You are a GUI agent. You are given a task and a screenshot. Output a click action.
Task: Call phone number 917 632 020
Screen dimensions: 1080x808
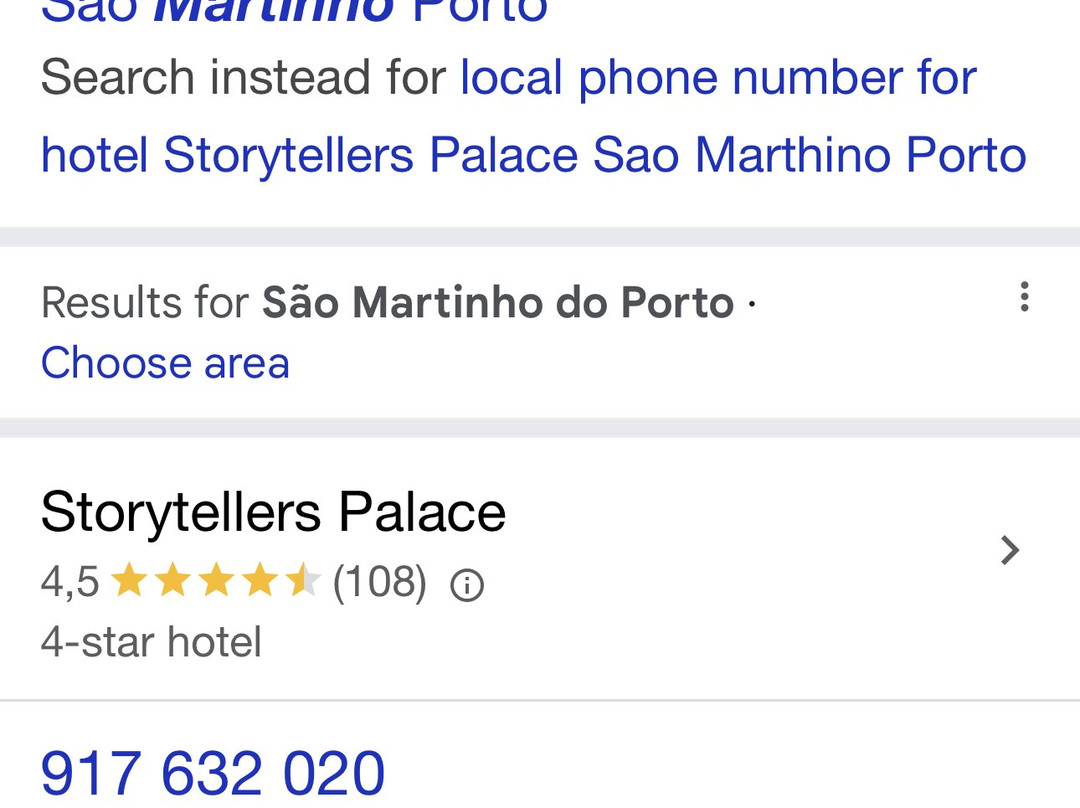coord(212,773)
